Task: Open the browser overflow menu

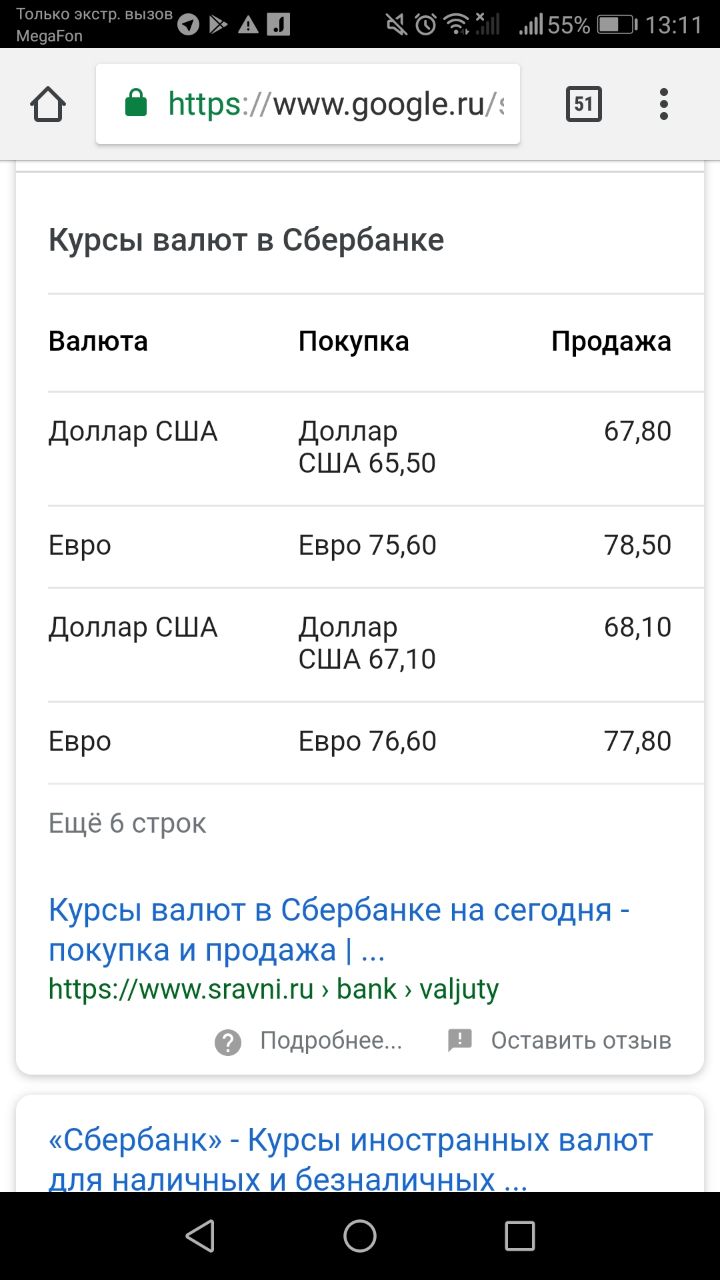Action: coord(664,104)
